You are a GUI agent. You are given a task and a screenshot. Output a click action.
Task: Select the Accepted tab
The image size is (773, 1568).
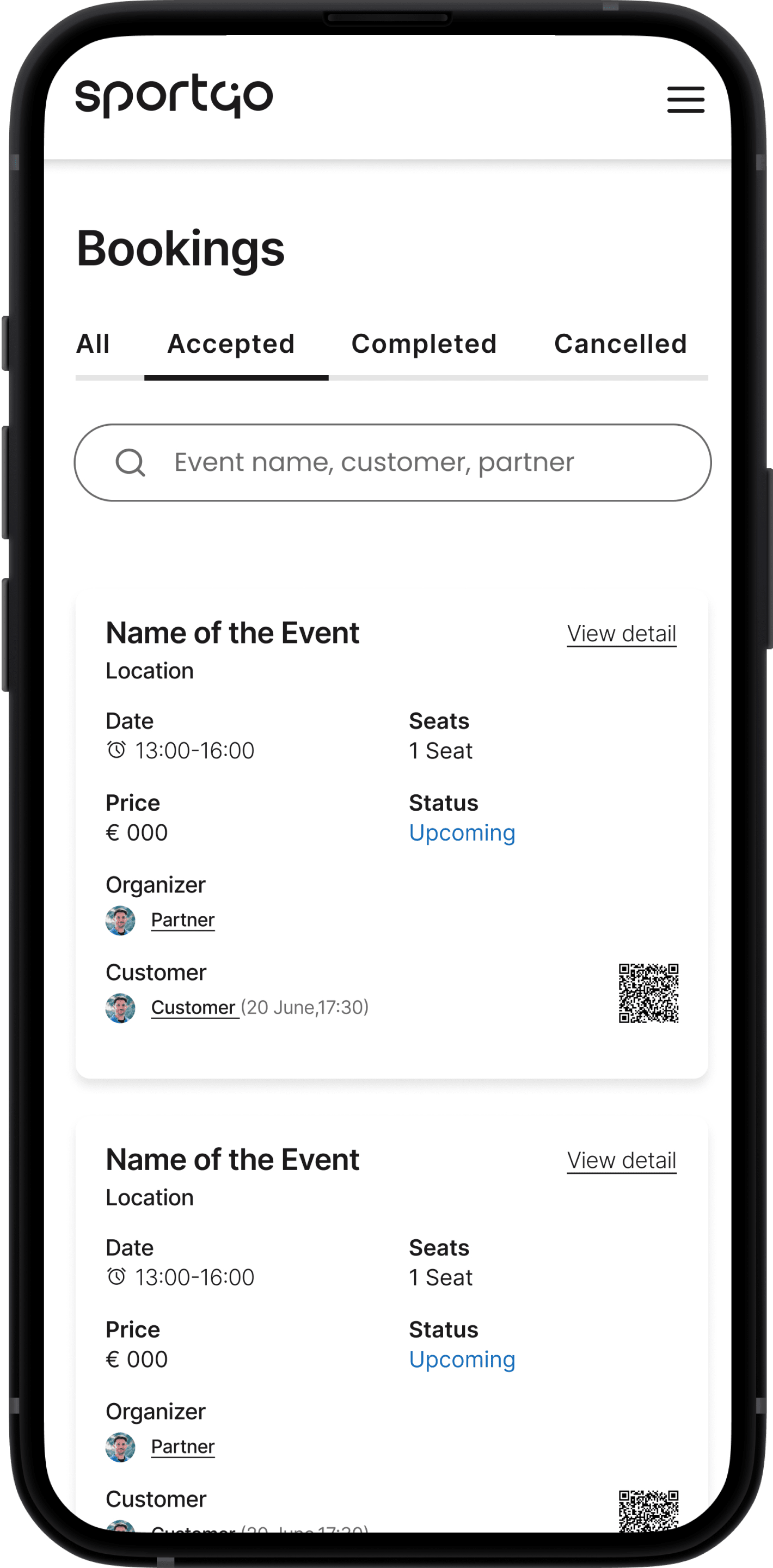(231, 344)
